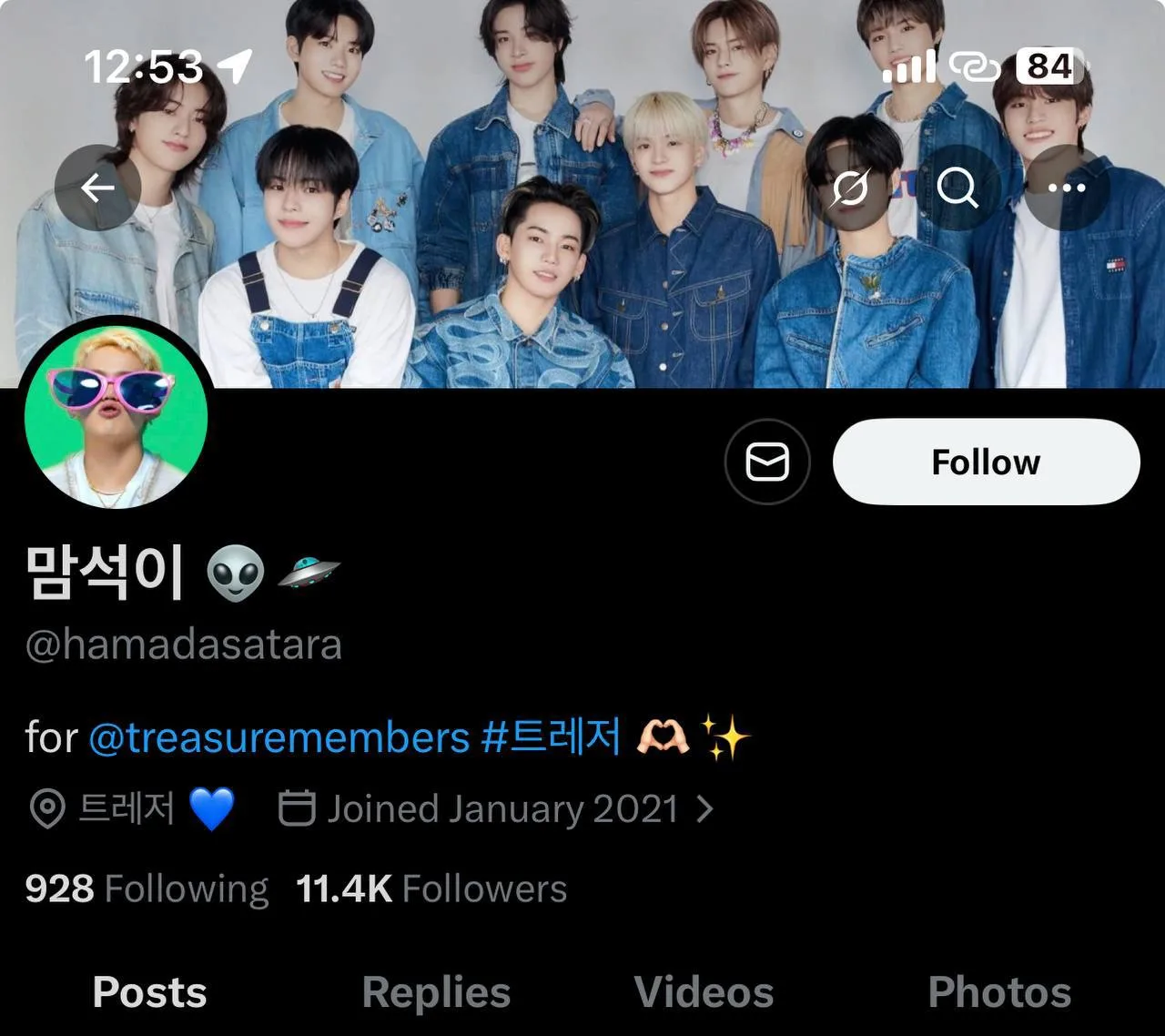The image size is (1165, 1036).
Task: Open the @treasuremembers mention link
Action: 279,737
